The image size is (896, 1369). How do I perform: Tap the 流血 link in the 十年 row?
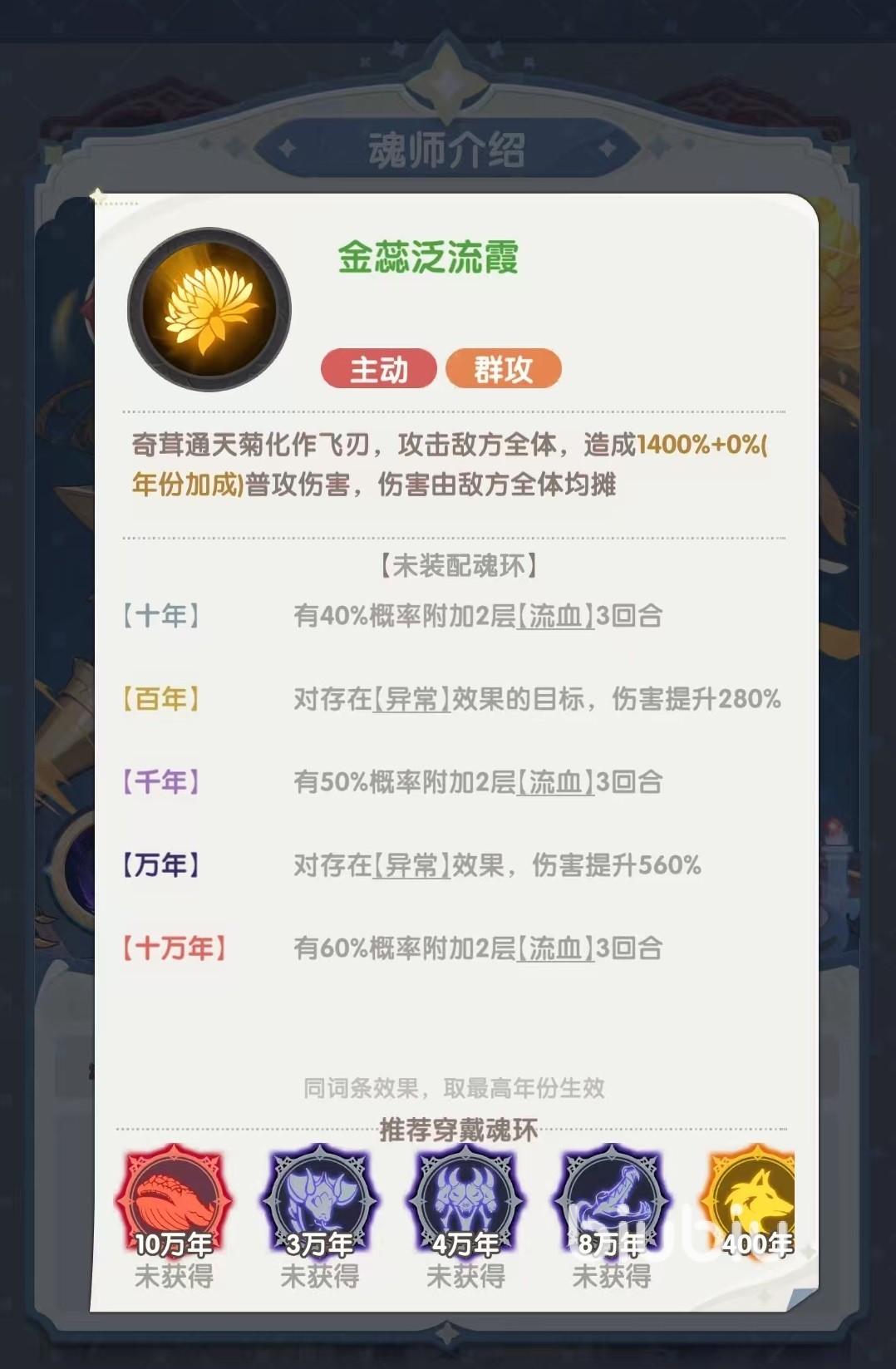(555, 616)
